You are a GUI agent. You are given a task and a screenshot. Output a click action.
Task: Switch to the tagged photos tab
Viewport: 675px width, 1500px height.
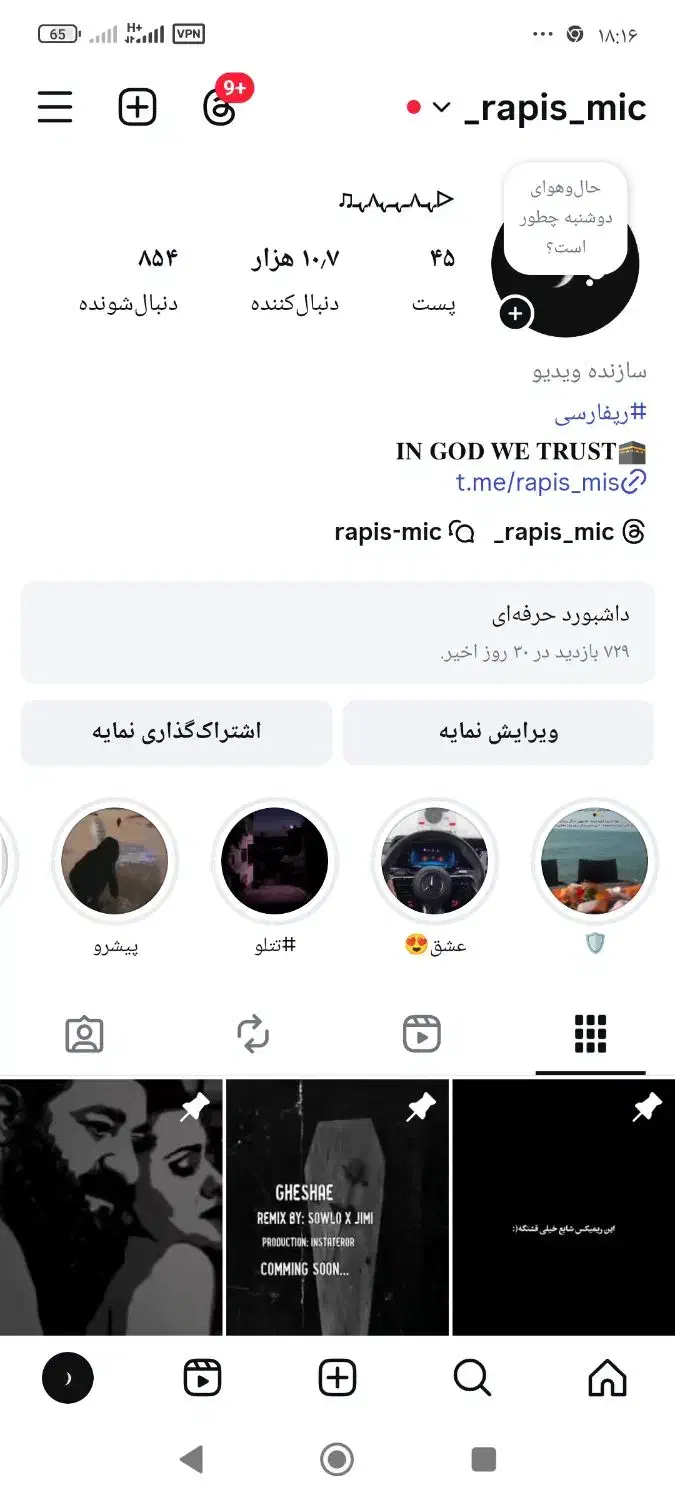click(85, 1034)
